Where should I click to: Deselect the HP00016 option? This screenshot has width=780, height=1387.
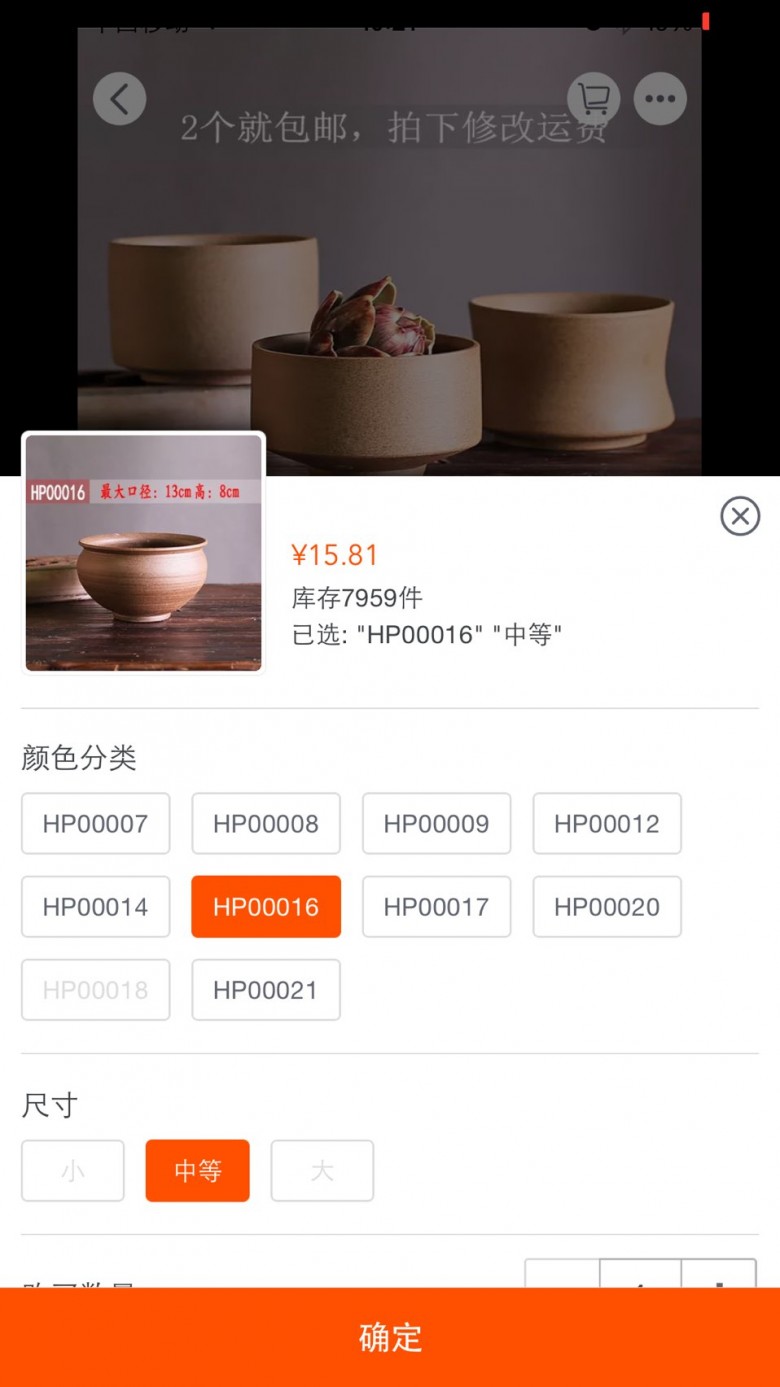coord(266,907)
